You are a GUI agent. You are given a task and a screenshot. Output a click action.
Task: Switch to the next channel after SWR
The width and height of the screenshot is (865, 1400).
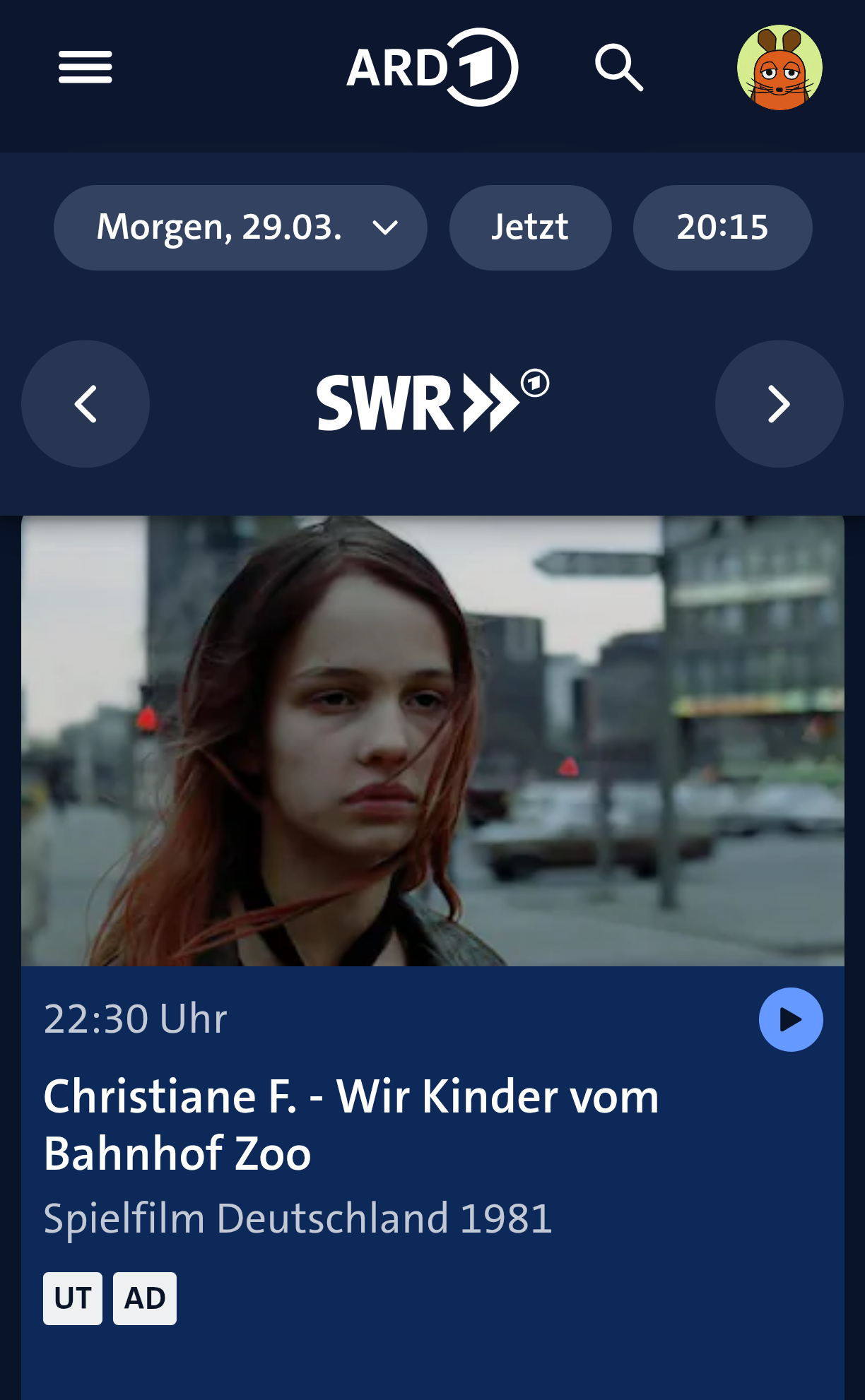pyautogui.click(x=779, y=404)
